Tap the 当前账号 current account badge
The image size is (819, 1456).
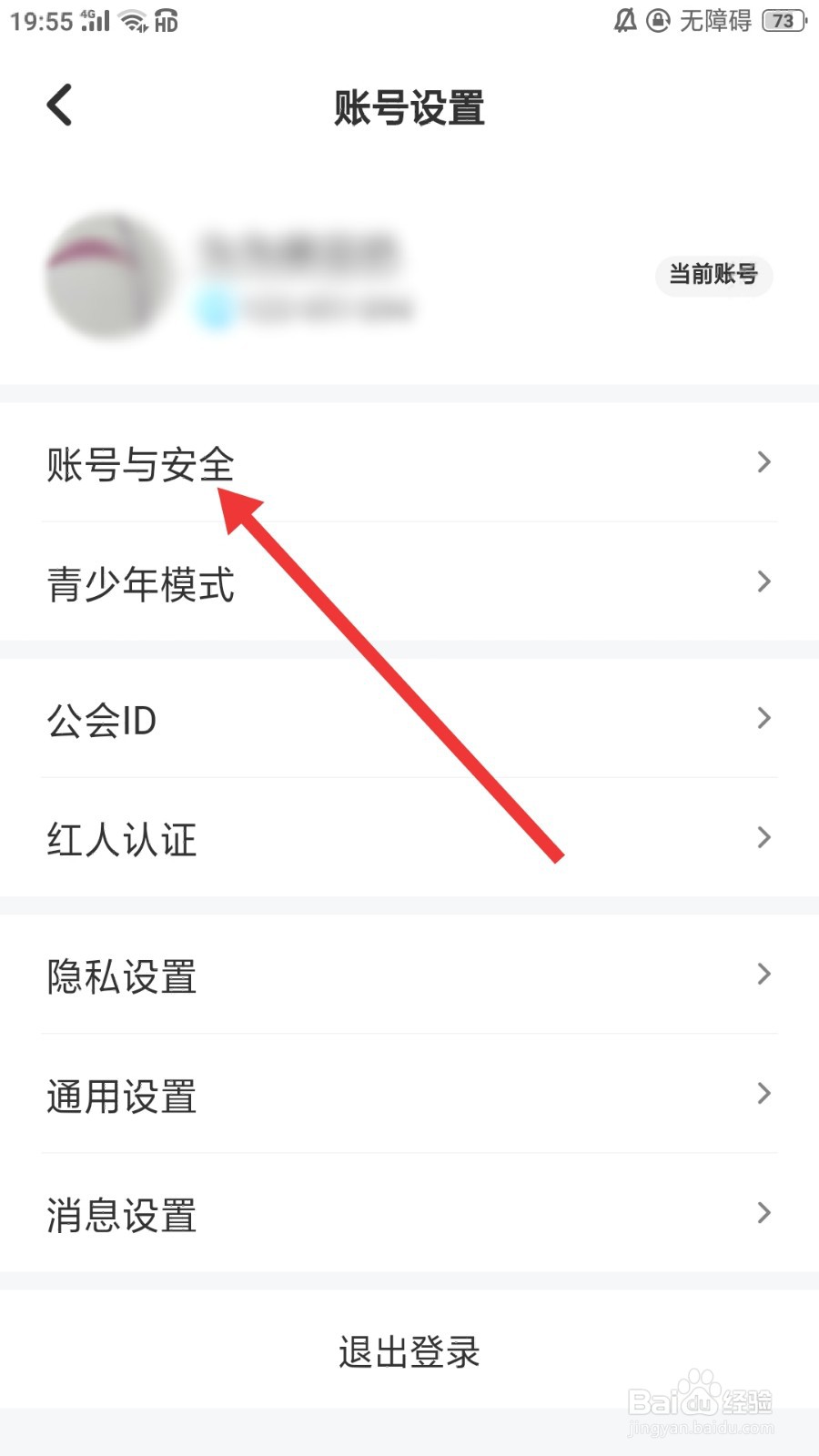pyautogui.click(x=713, y=276)
